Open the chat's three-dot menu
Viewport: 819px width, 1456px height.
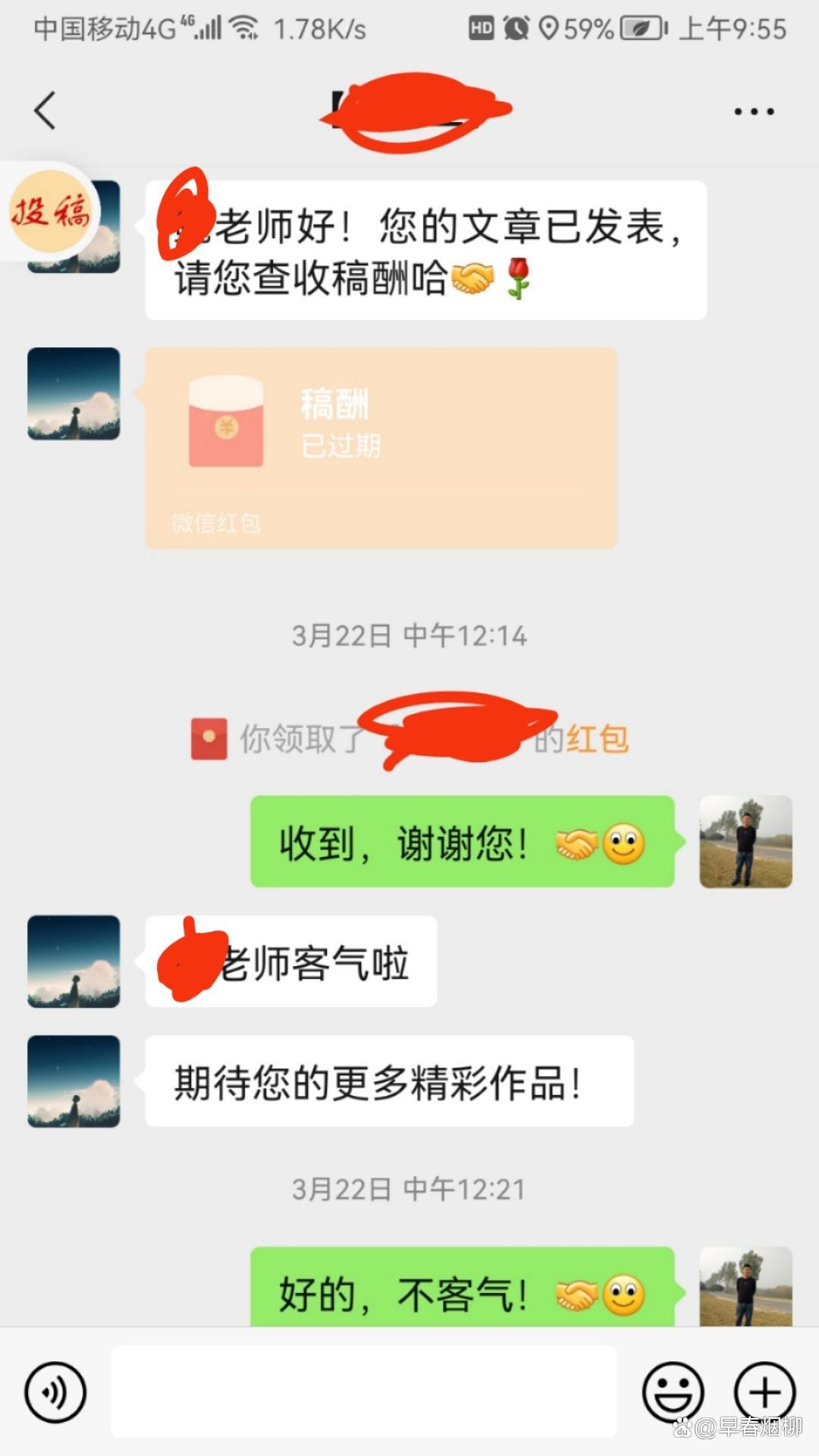click(753, 111)
